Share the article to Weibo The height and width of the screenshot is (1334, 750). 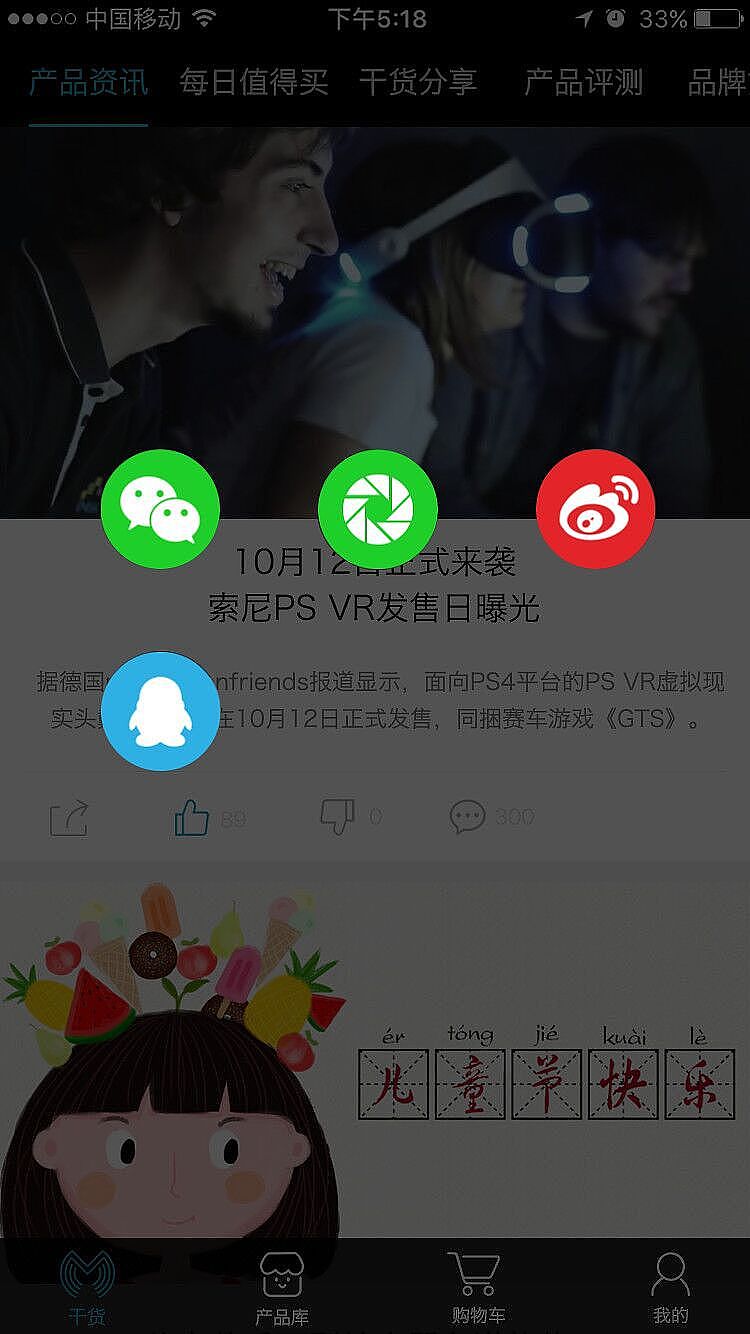(595, 507)
